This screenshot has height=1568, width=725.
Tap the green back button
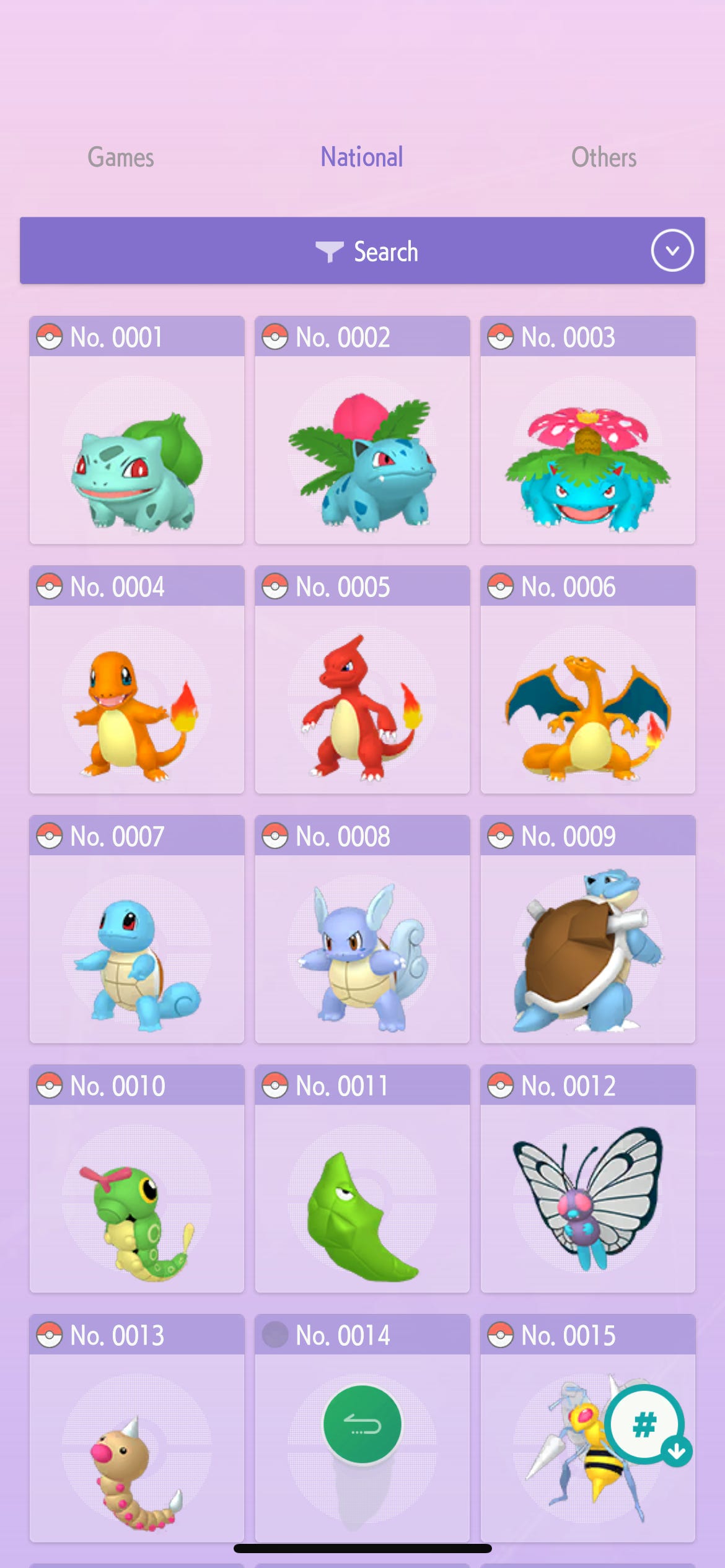click(x=362, y=1424)
